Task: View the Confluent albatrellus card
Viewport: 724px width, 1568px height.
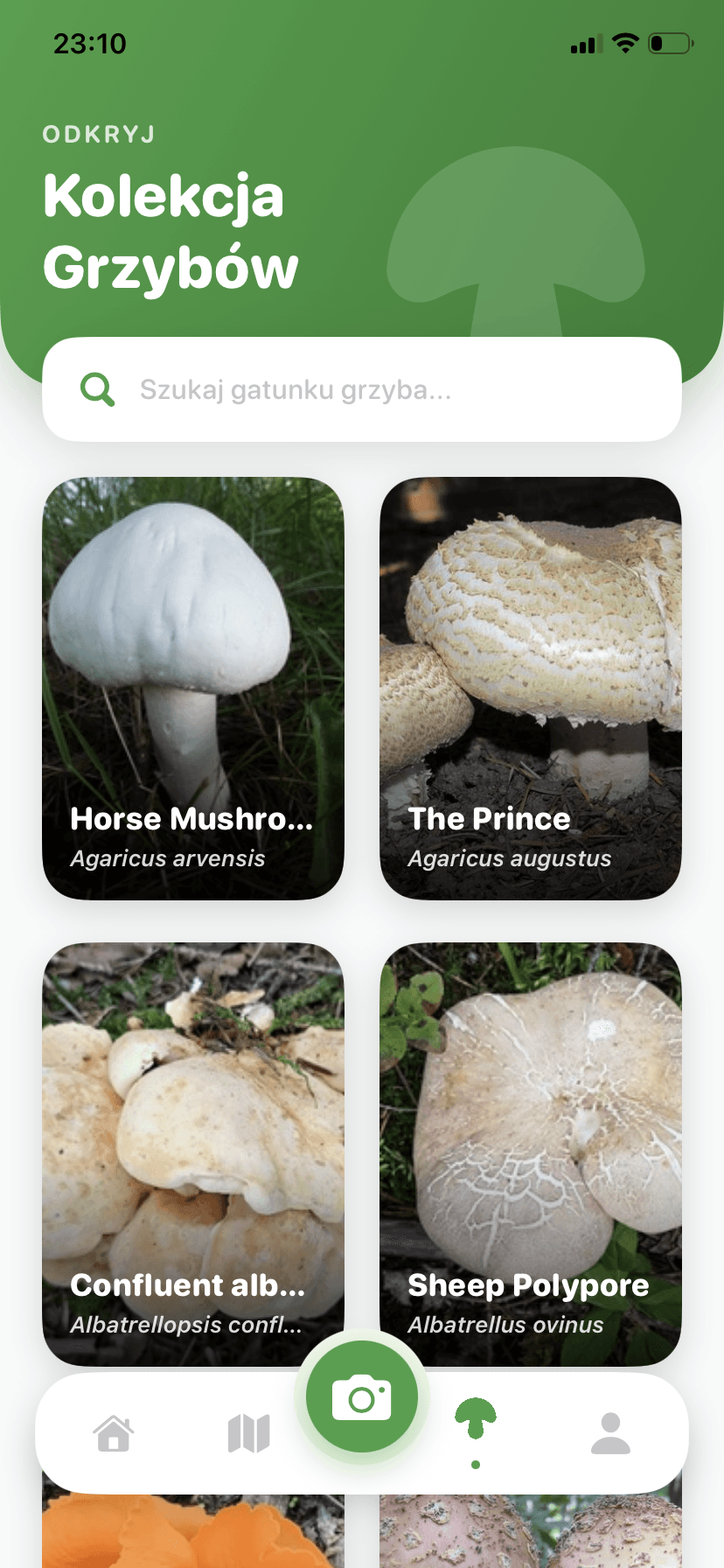Action: tap(193, 1154)
